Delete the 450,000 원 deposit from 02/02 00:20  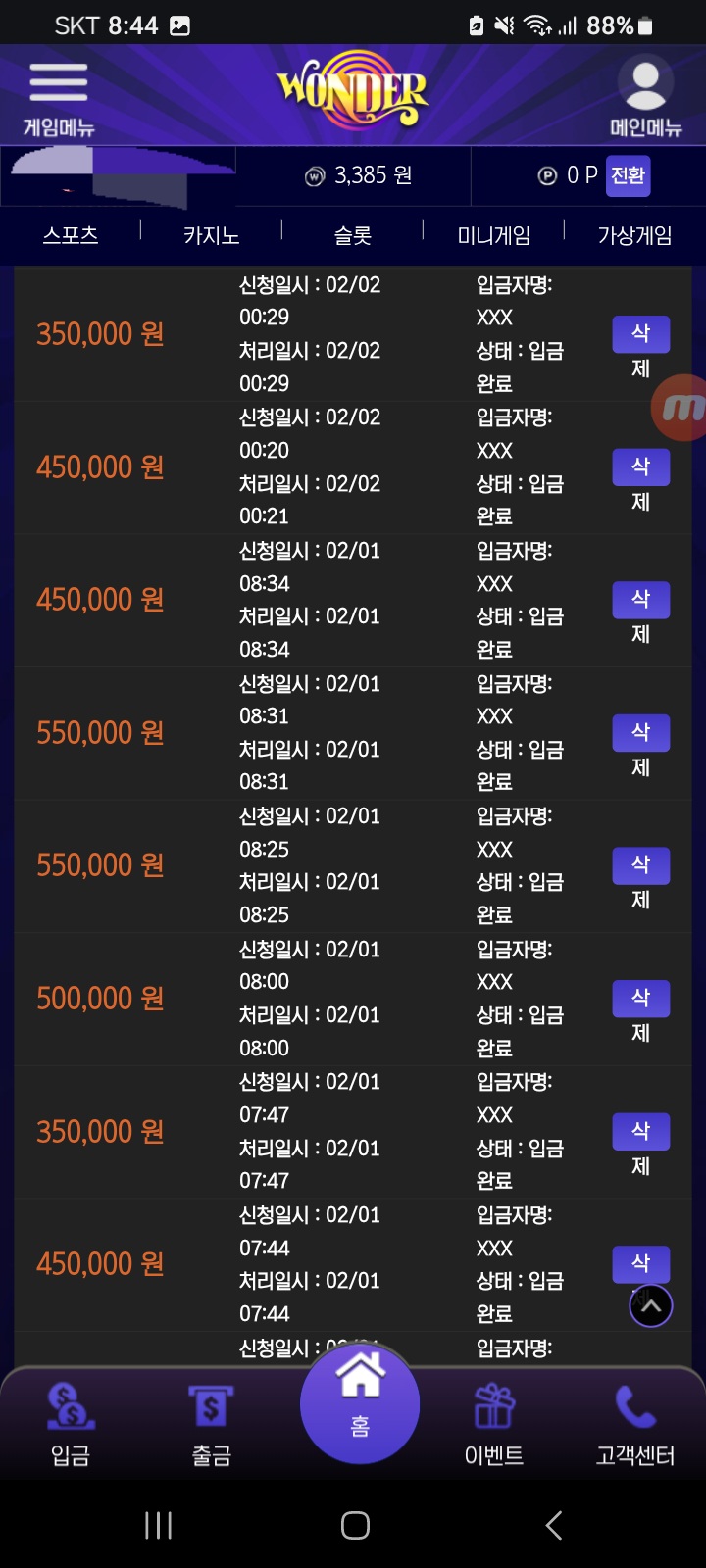(x=641, y=466)
